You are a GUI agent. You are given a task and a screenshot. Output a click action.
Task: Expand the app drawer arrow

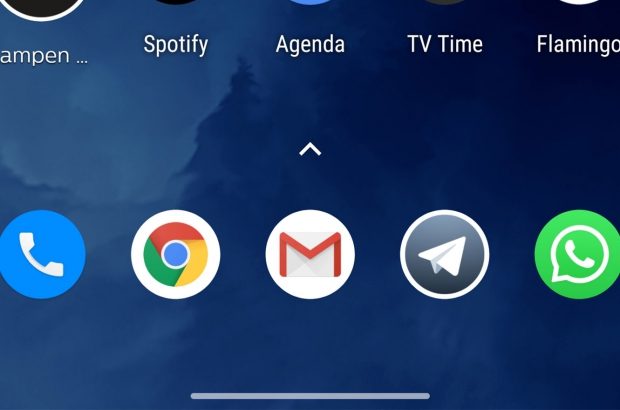[310, 149]
